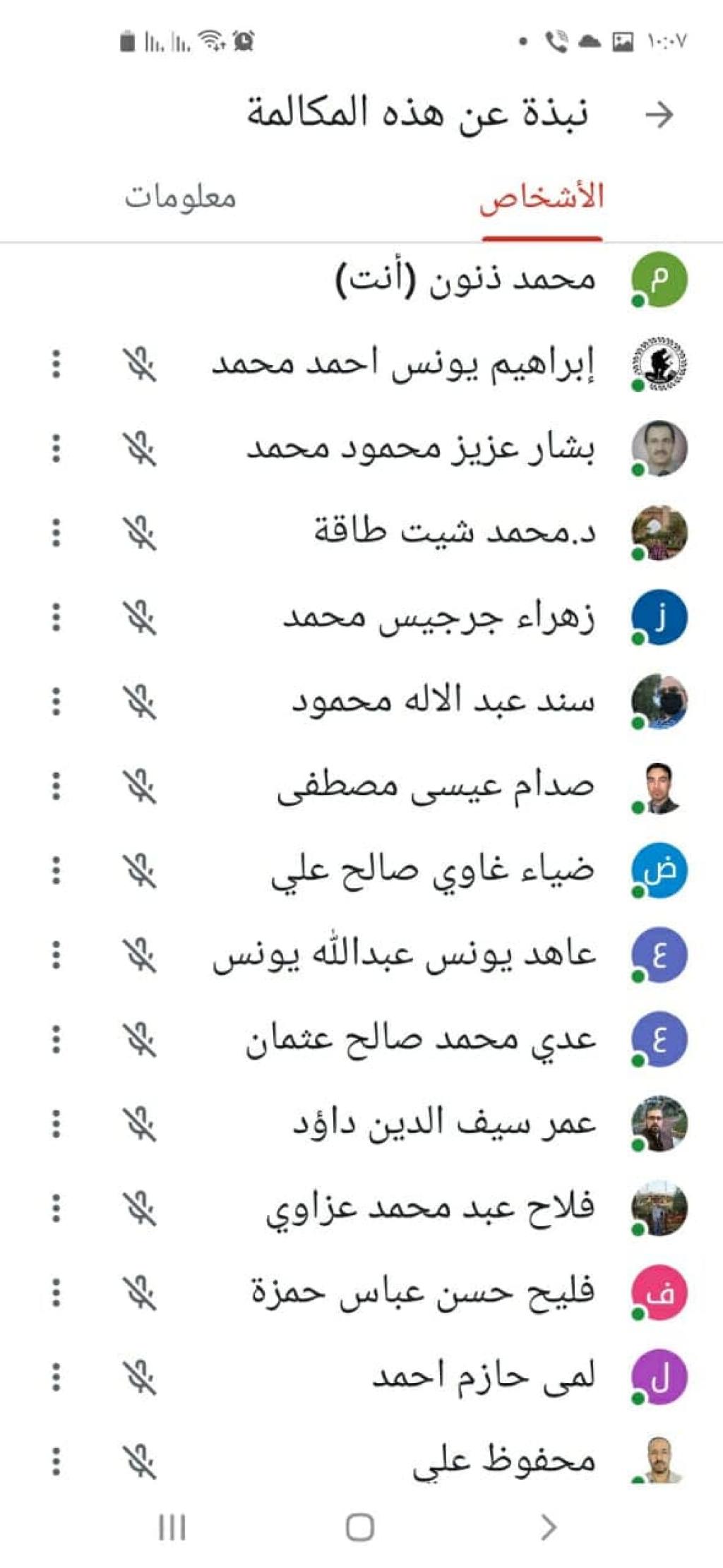Screen dimensions: 723x1568
Task: Mute عمر سيف الدين داؤد
Action: coord(140,1124)
